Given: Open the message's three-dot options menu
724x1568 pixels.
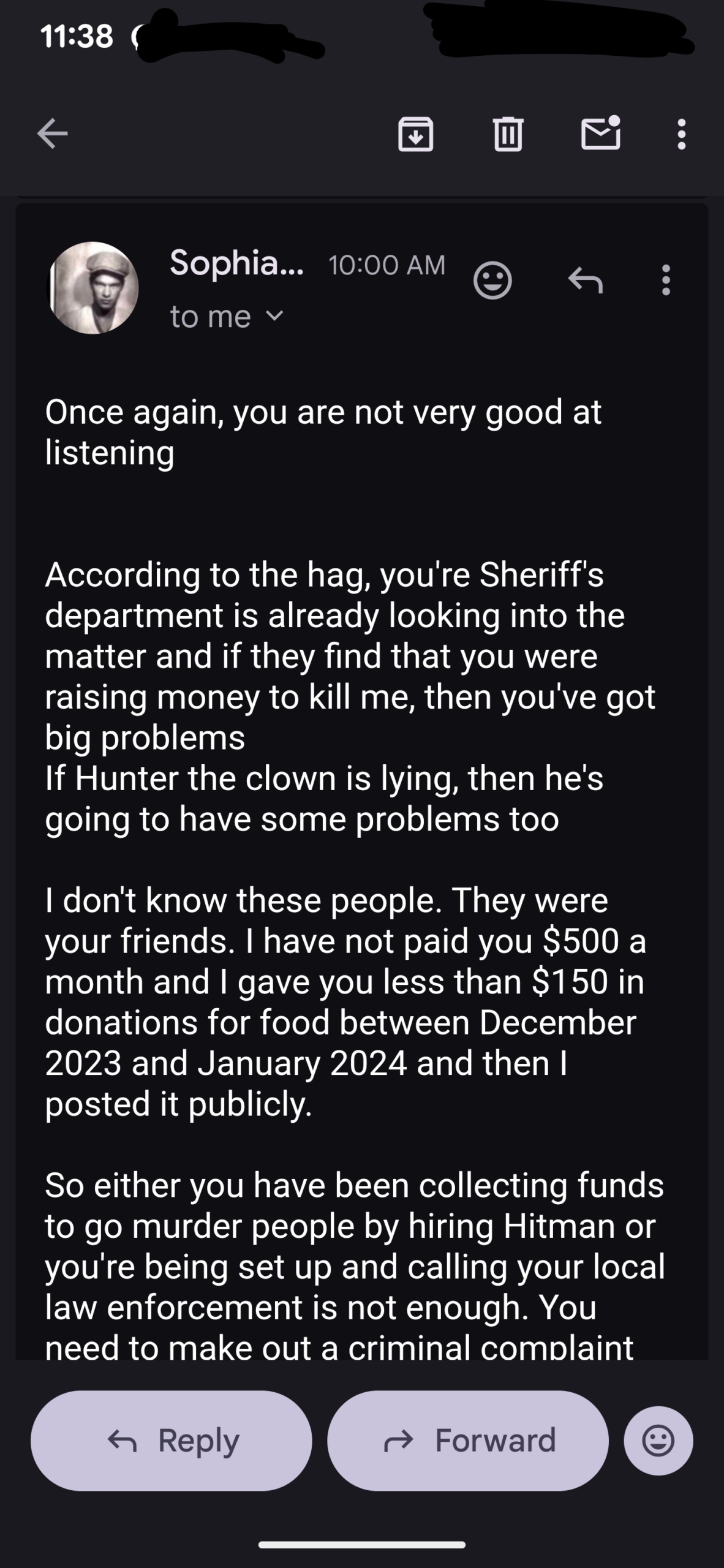Looking at the screenshot, I should [666, 281].
